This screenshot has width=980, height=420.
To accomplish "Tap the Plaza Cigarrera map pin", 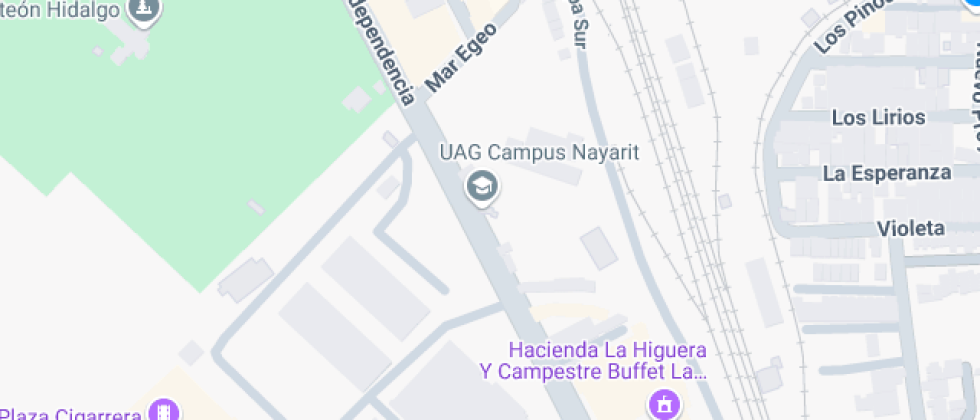I will tap(164, 411).
